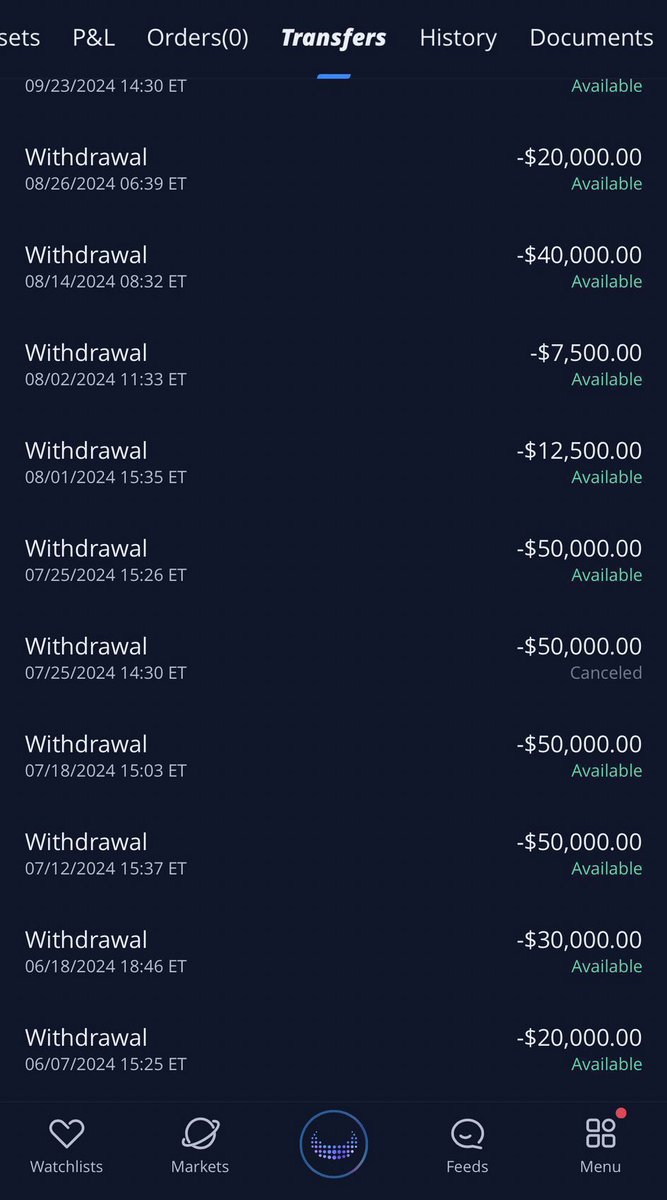The width and height of the screenshot is (667, 1200).
Task: View the $40,000 withdrawal from 08/14/2024
Action: [x=333, y=267]
